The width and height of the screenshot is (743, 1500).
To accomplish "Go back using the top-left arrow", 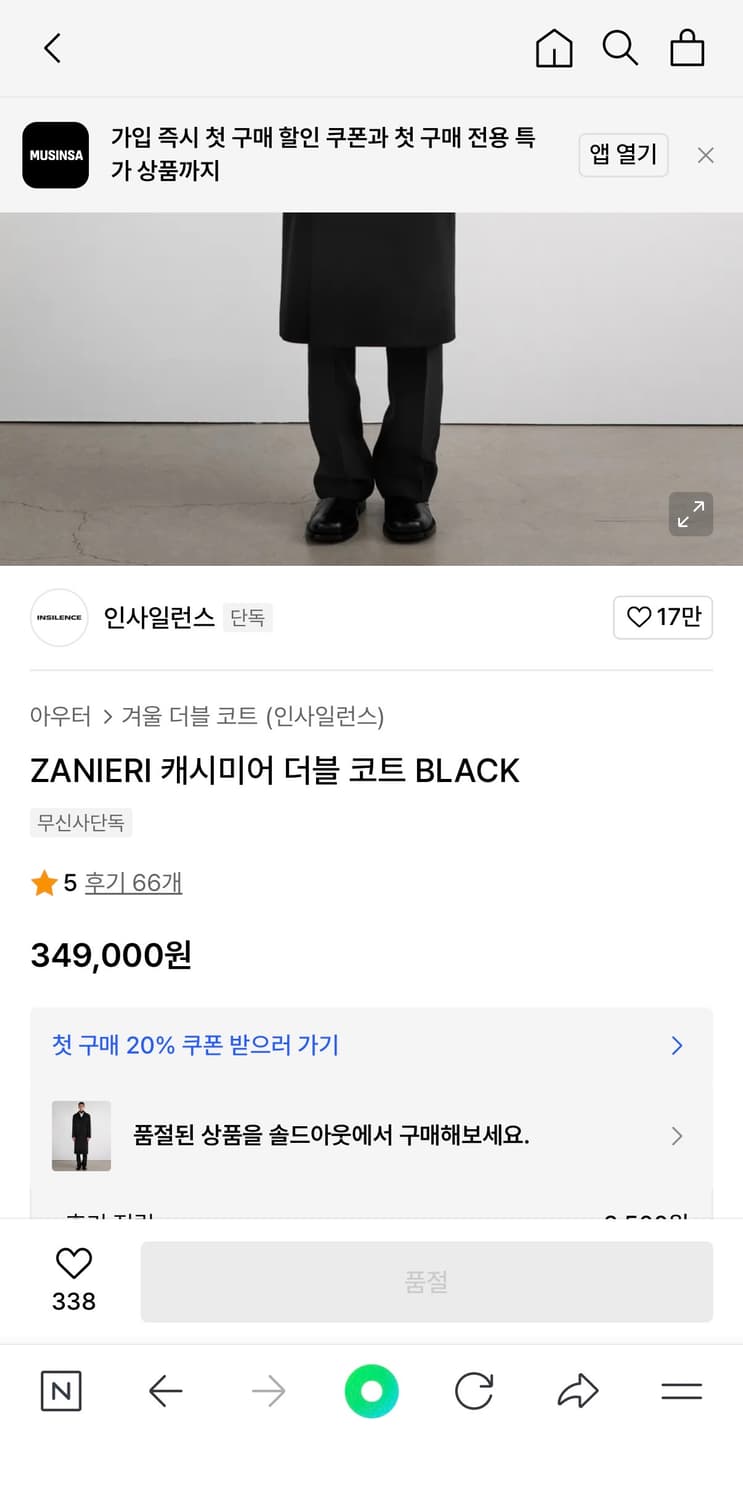I will click(52, 47).
